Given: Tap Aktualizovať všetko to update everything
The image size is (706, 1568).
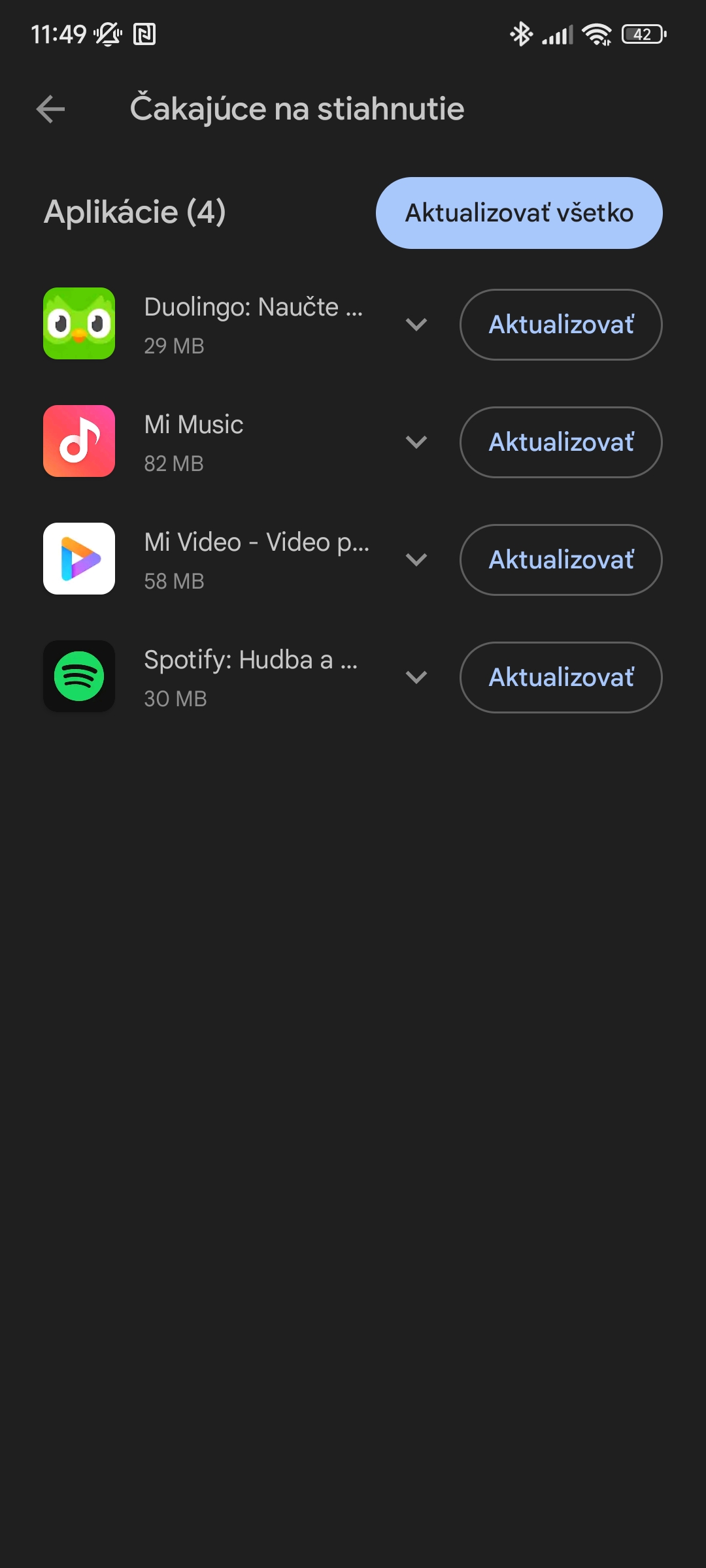Looking at the screenshot, I should pos(519,213).
